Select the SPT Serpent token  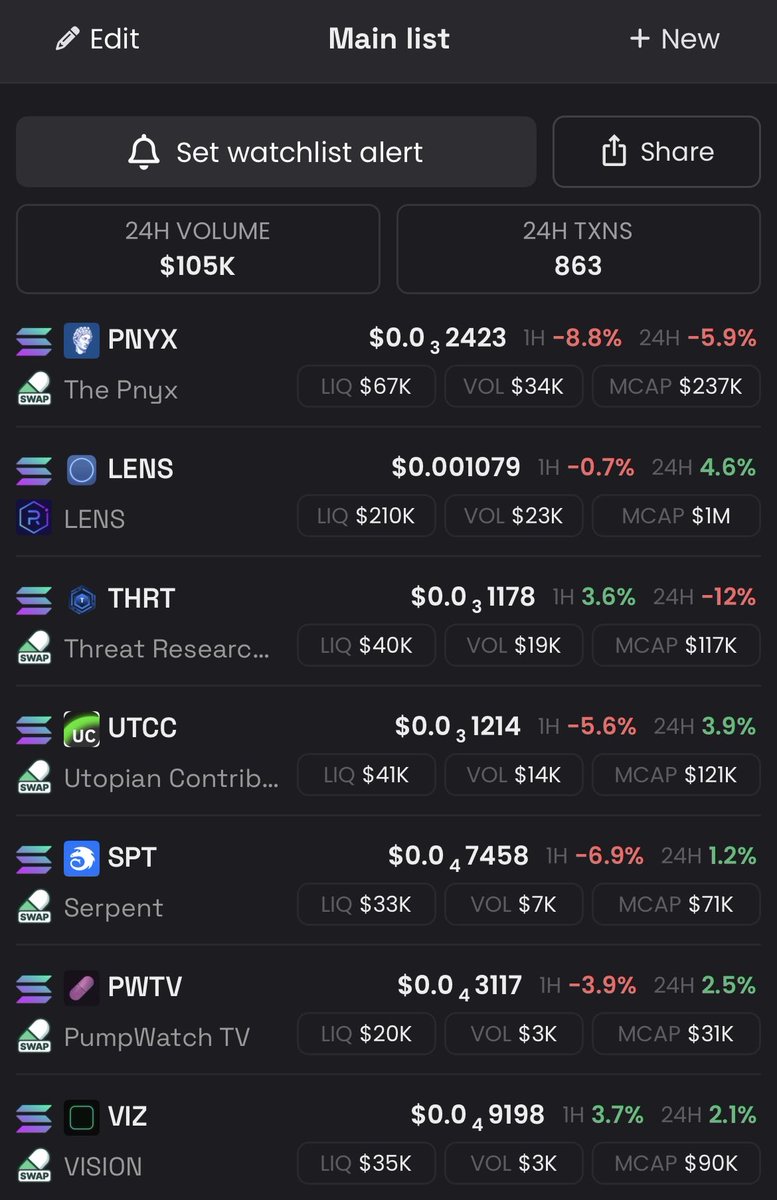pyautogui.click(x=132, y=858)
